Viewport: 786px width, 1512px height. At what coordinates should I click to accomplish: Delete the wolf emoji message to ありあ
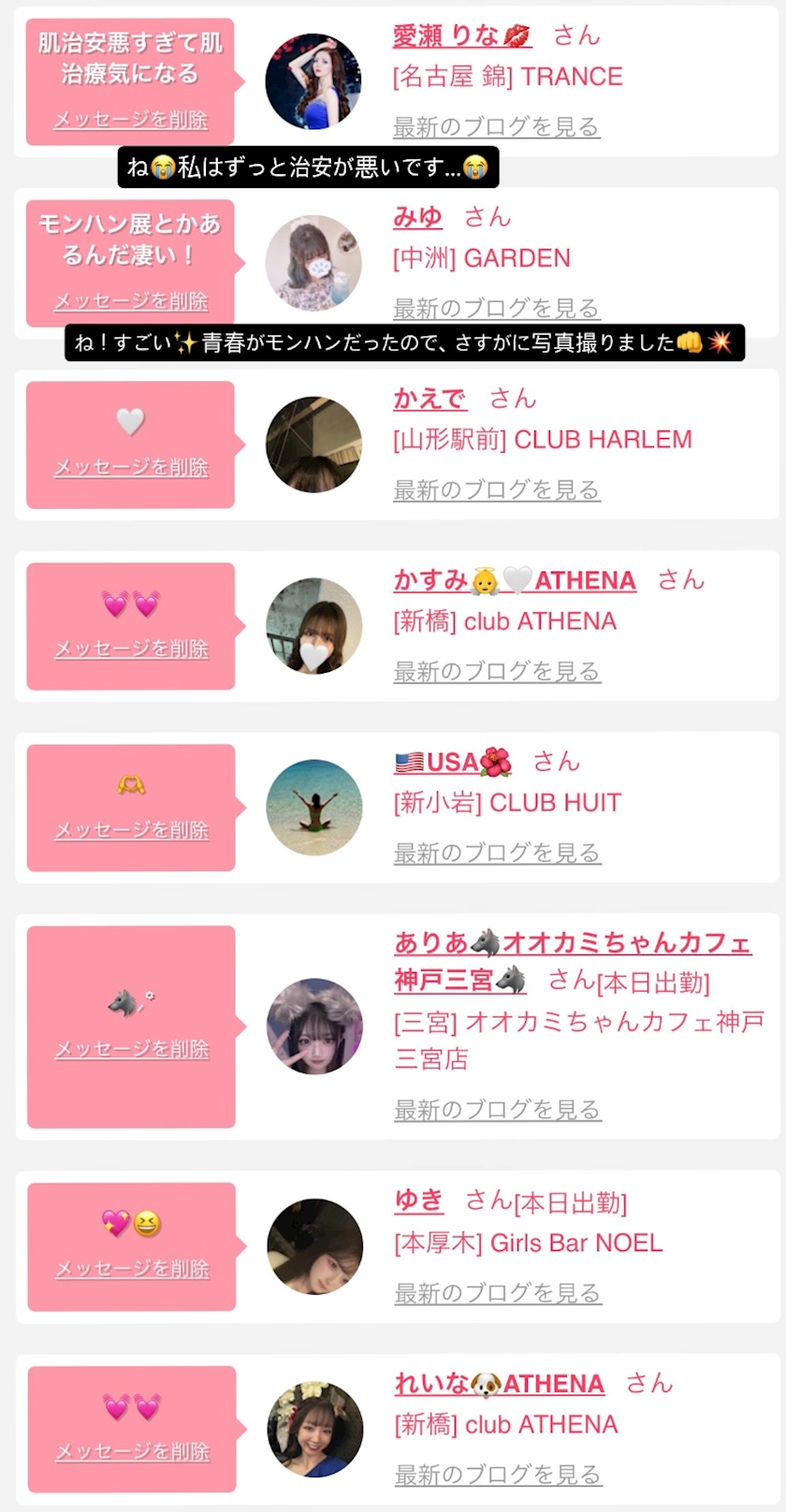click(x=131, y=1049)
